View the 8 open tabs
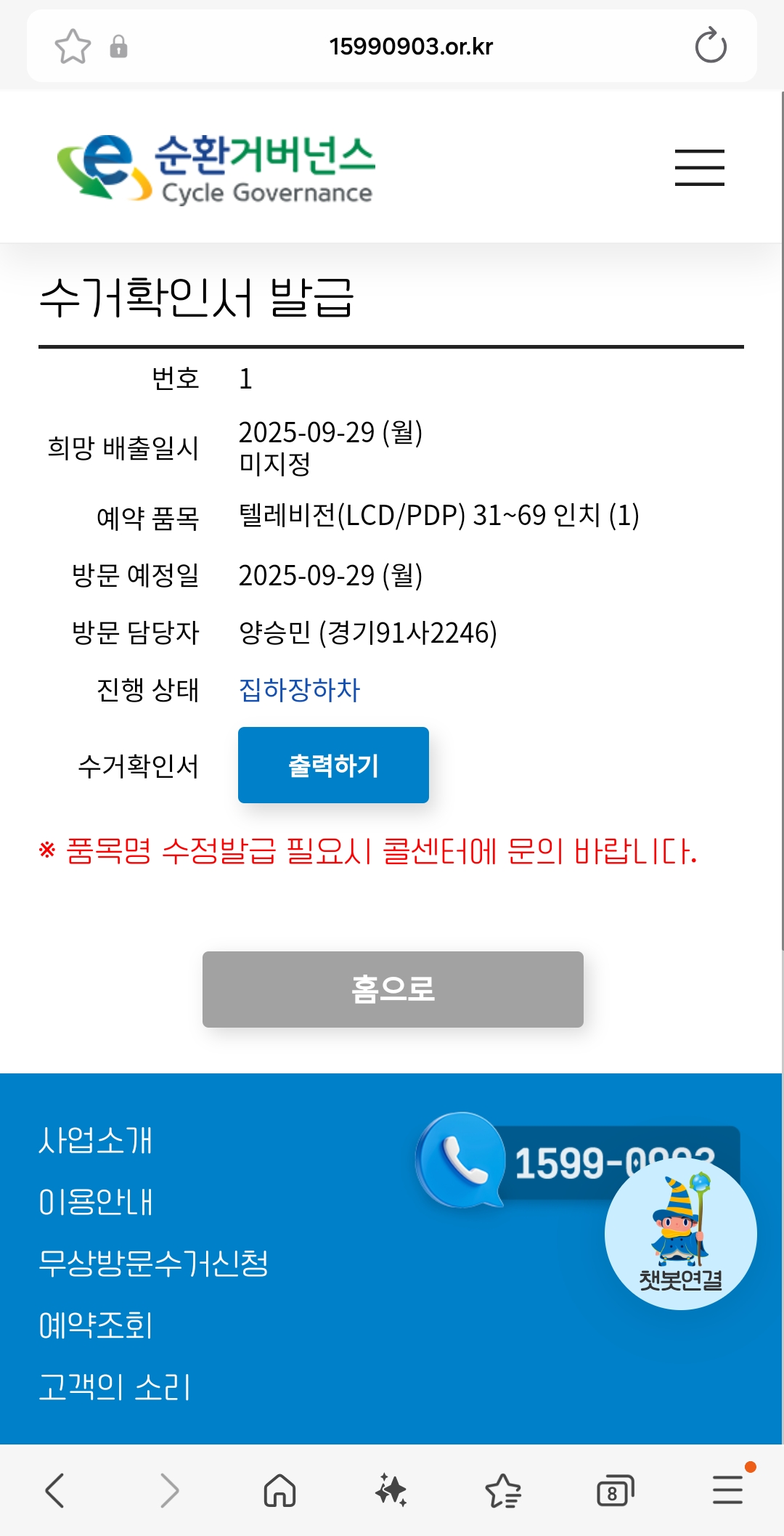784x1536 pixels. click(x=615, y=1491)
